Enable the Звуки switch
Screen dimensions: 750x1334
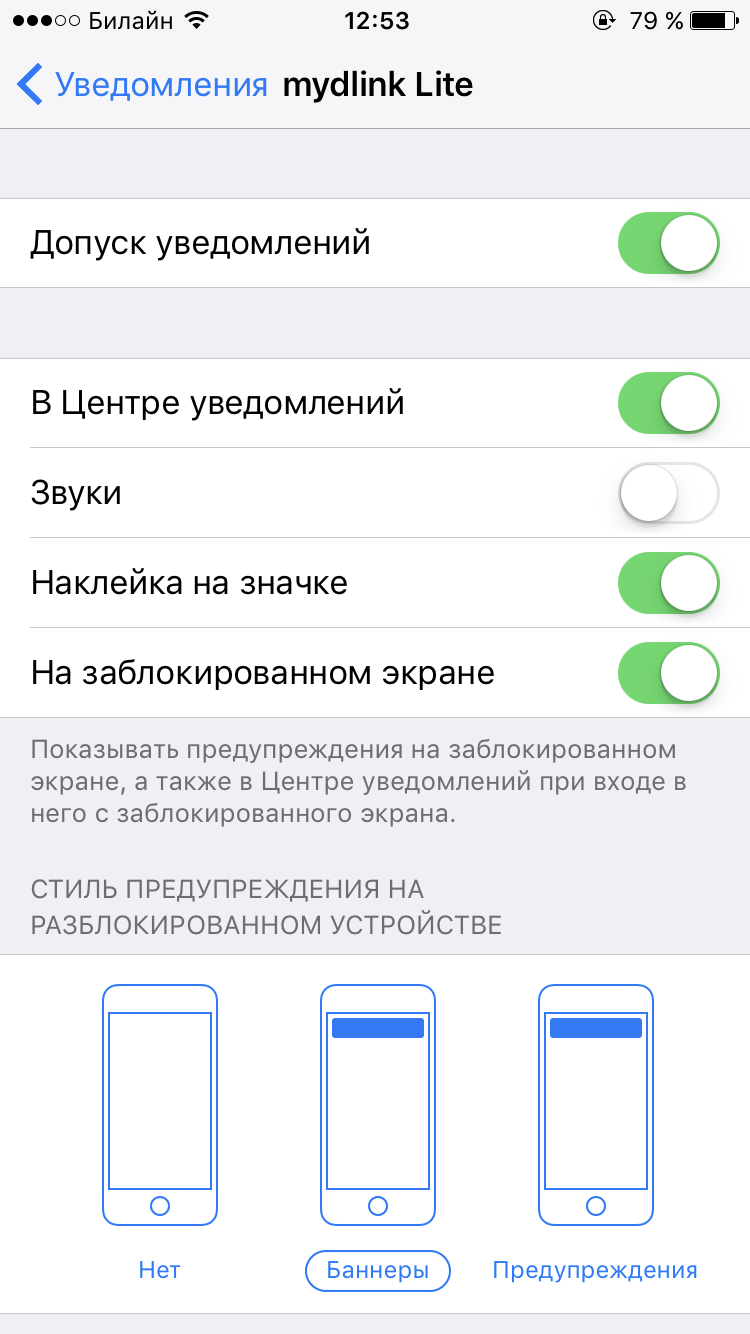[668, 493]
